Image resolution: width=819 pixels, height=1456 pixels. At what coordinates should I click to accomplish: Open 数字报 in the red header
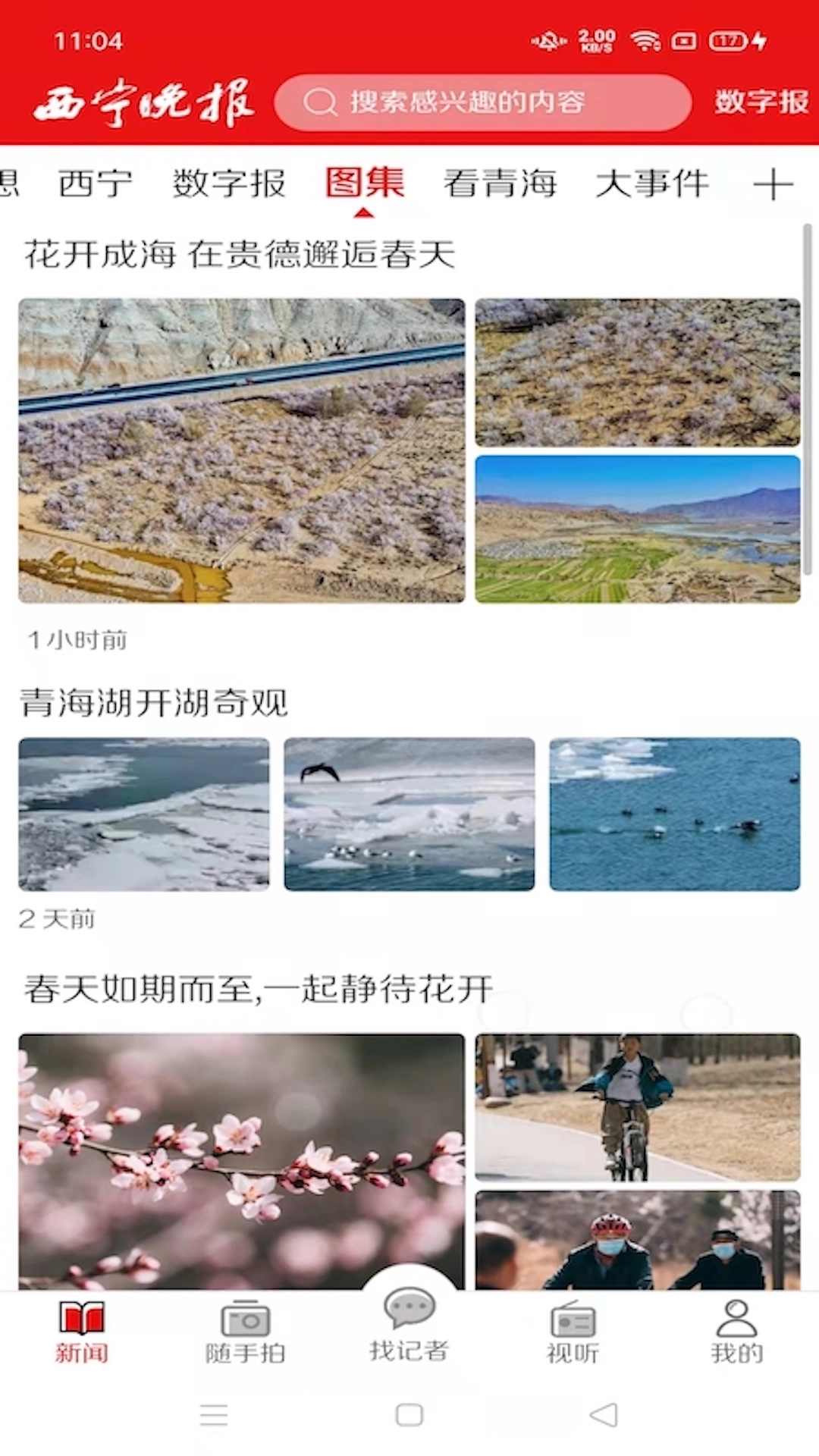[761, 102]
